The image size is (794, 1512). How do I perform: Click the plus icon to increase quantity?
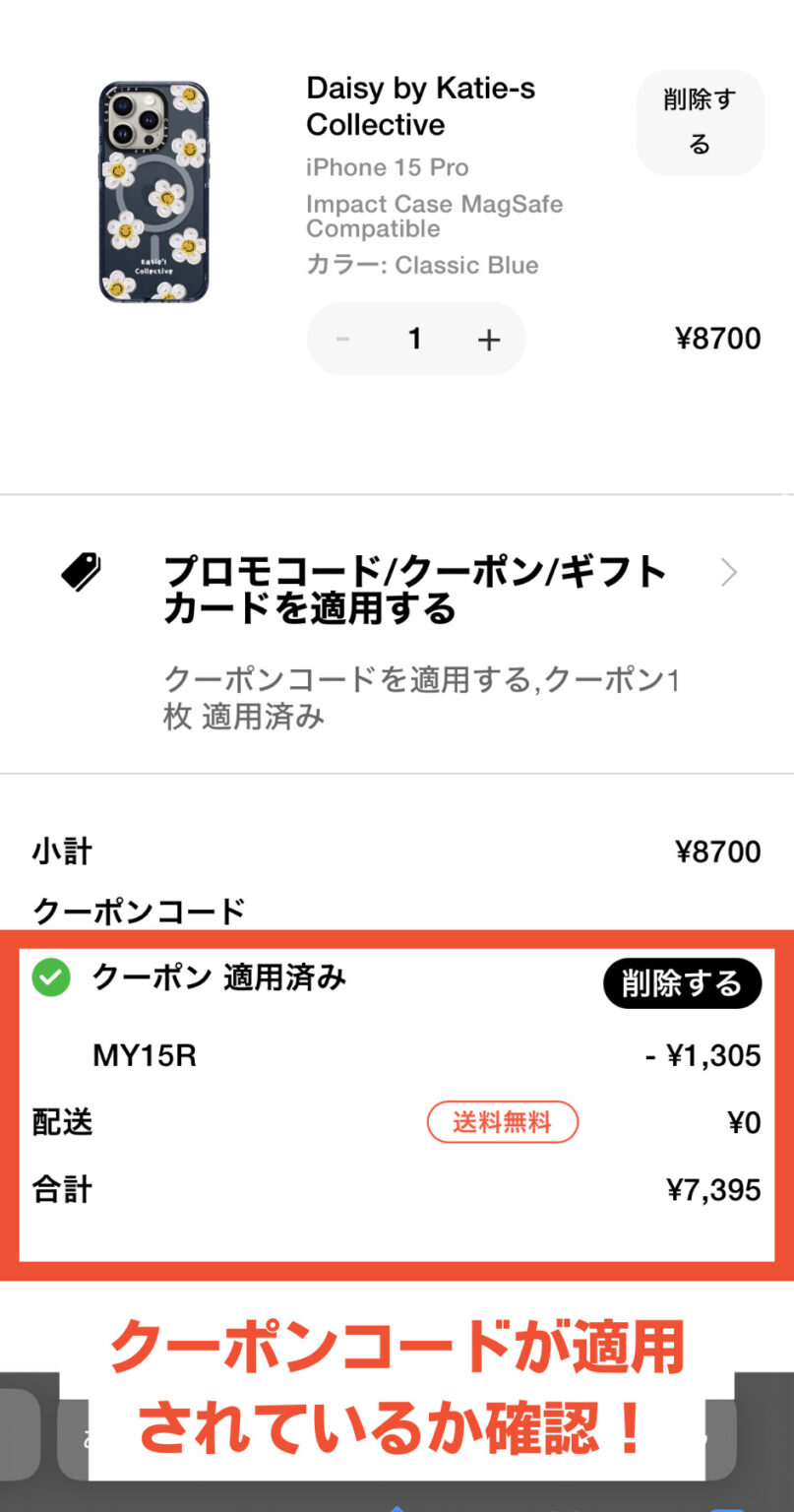(489, 339)
